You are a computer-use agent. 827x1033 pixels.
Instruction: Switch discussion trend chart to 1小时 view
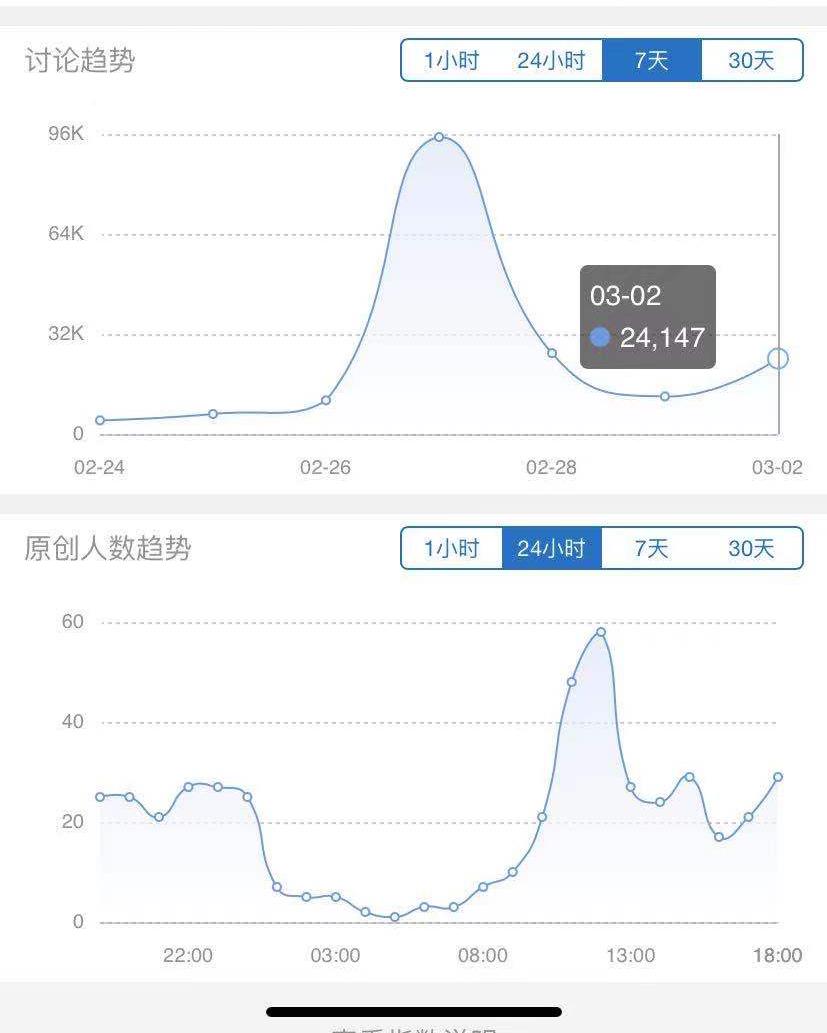(448, 61)
